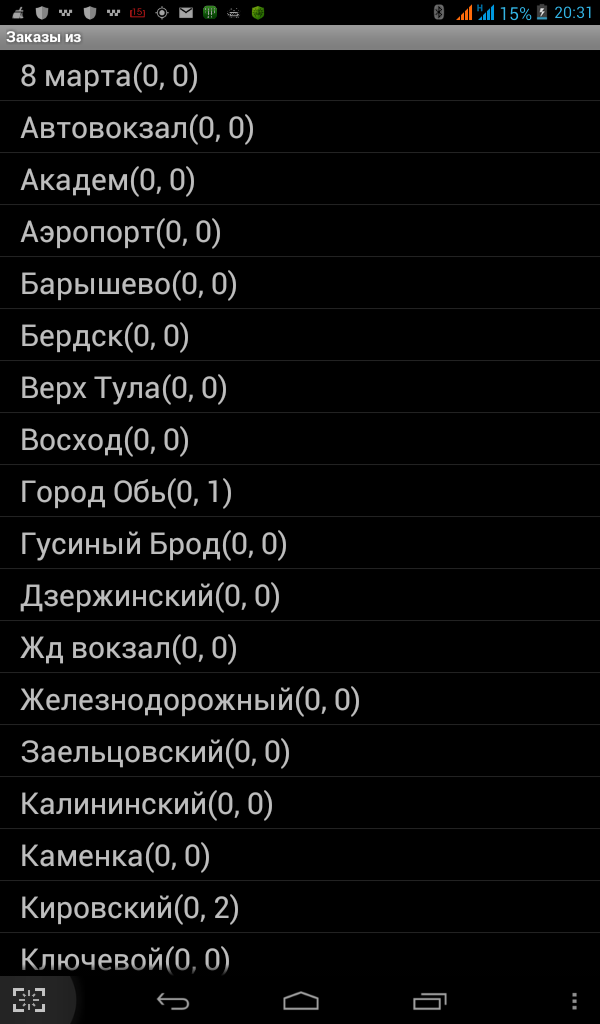Screen dimensions: 600x1024
Task: Open the overflow menu in navigation bar
Action: (574, 1000)
